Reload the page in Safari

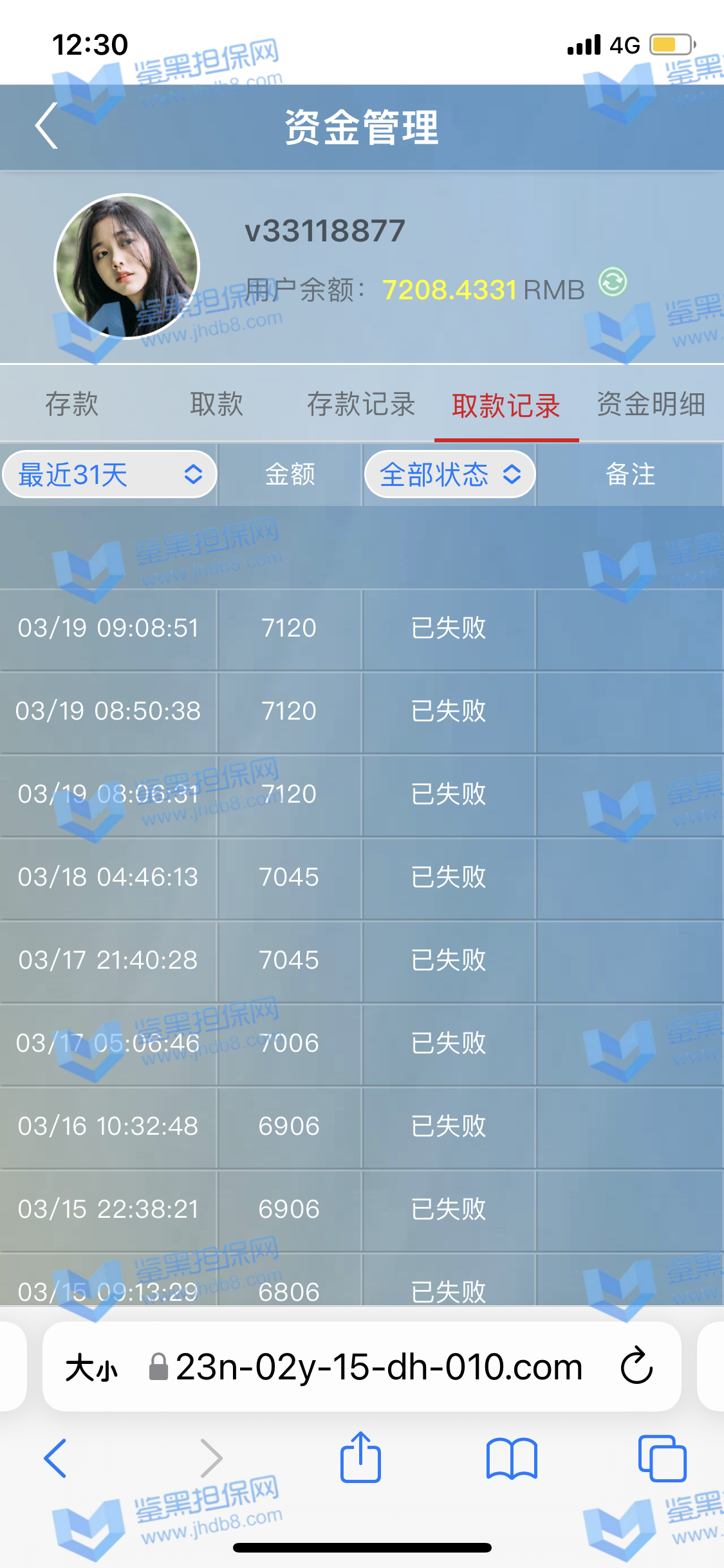pyautogui.click(x=636, y=1366)
